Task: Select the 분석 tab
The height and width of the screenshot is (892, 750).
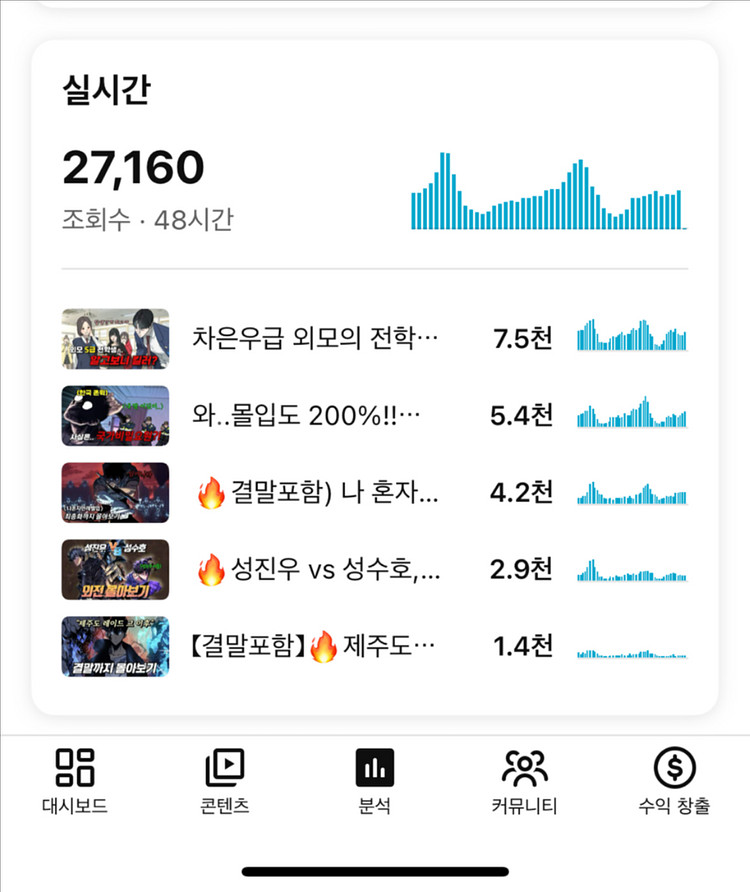Action: pos(374,781)
